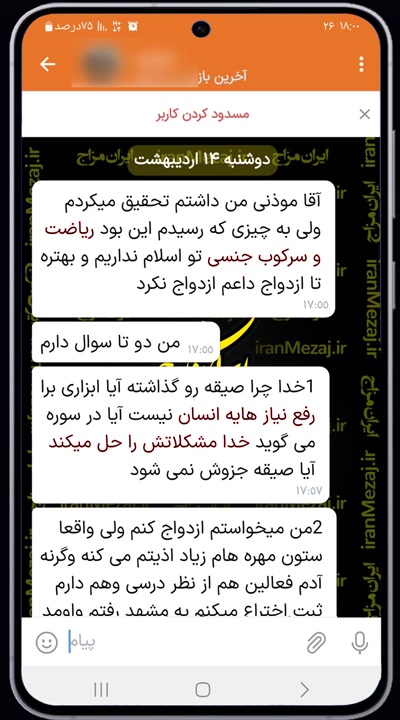This screenshot has width=400, height=720.
Task: Open the three-dot overflow menu
Action: tap(361, 65)
